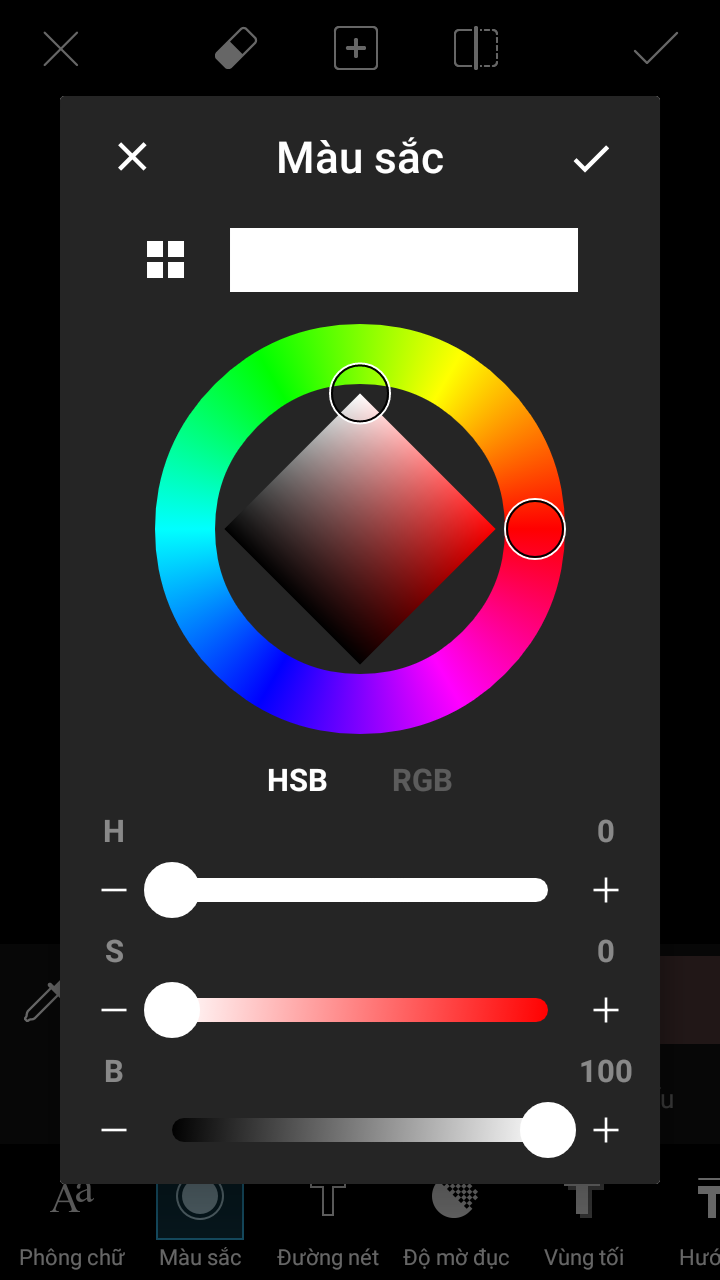Increase the H hue value
This screenshot has width=720, height=1280.
pos(606,890)
